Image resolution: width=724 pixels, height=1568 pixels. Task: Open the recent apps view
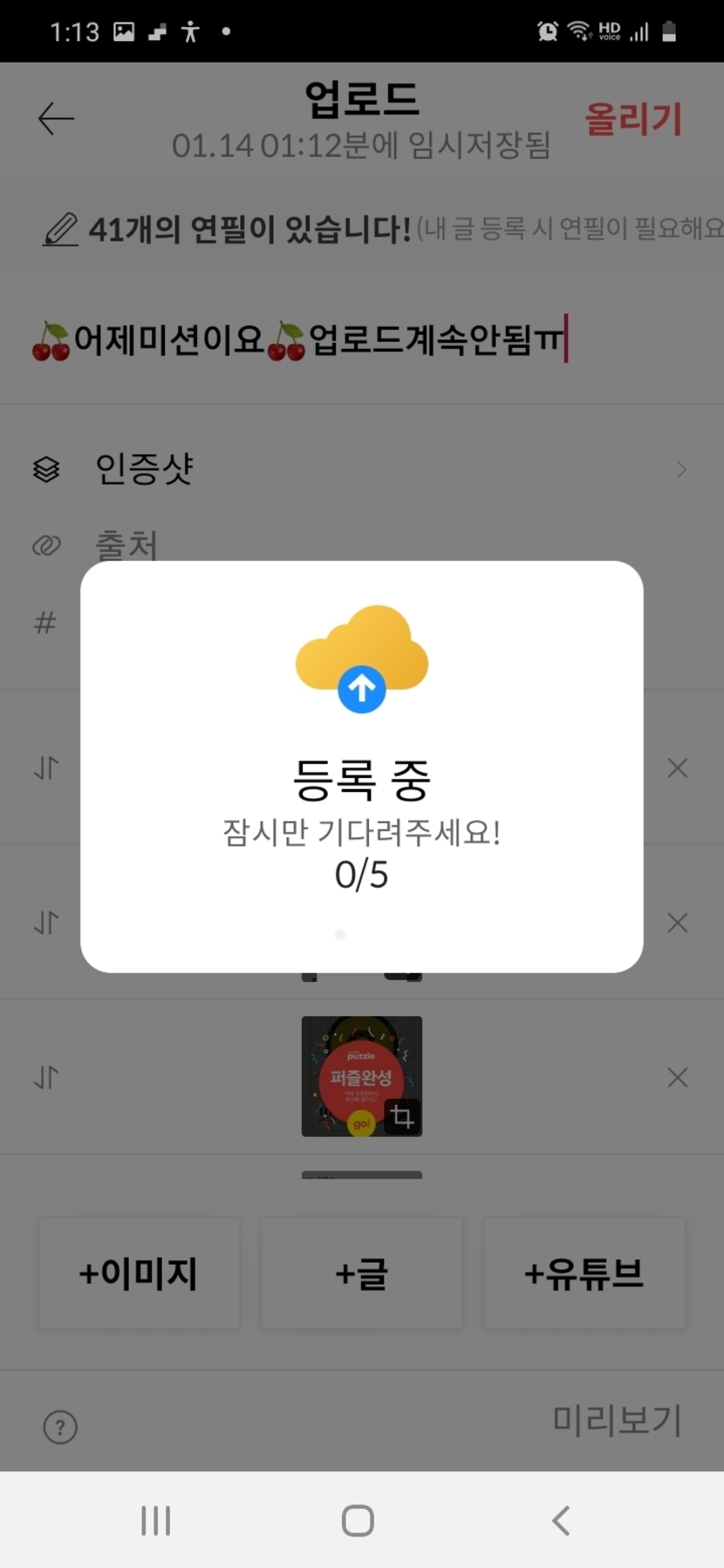click(x=156, y=1520)
